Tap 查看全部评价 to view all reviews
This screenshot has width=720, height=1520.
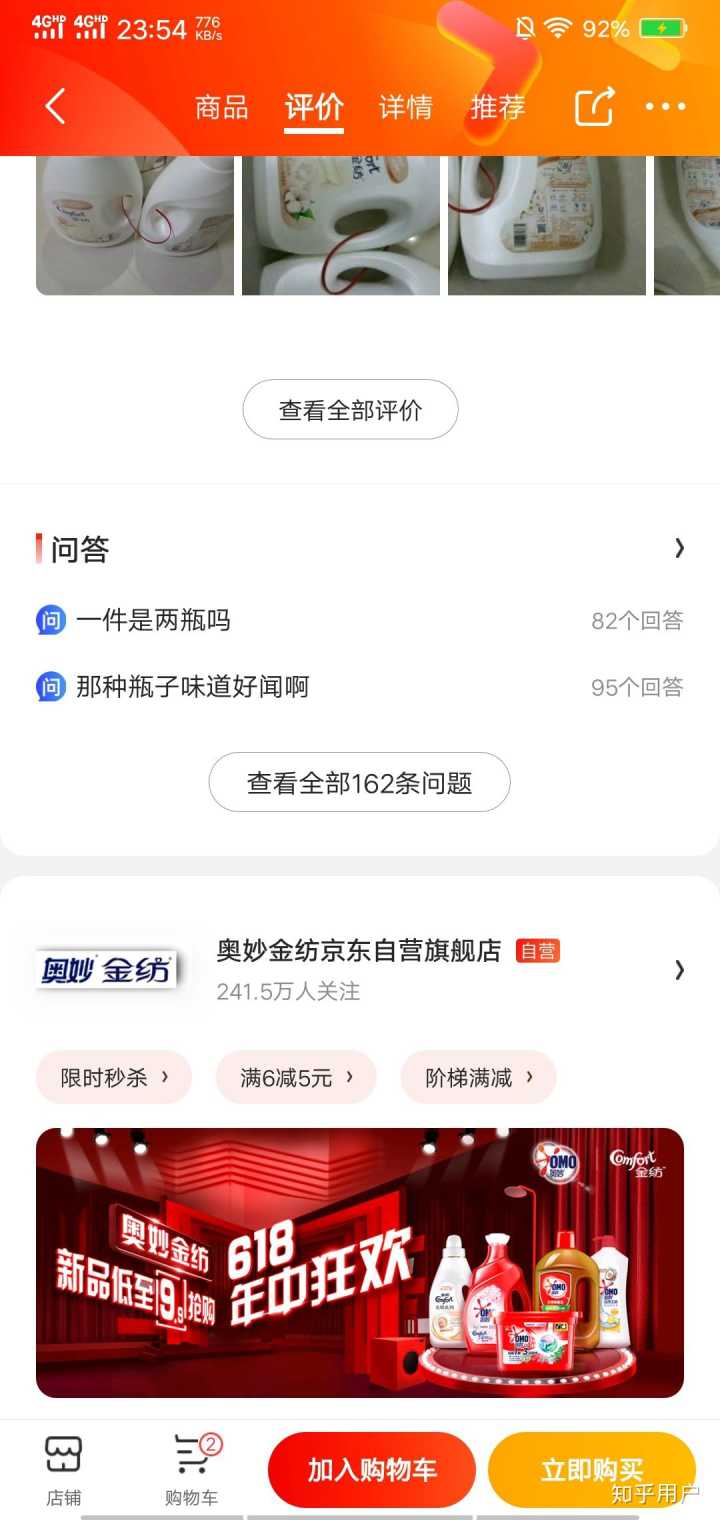coord(350,409)
